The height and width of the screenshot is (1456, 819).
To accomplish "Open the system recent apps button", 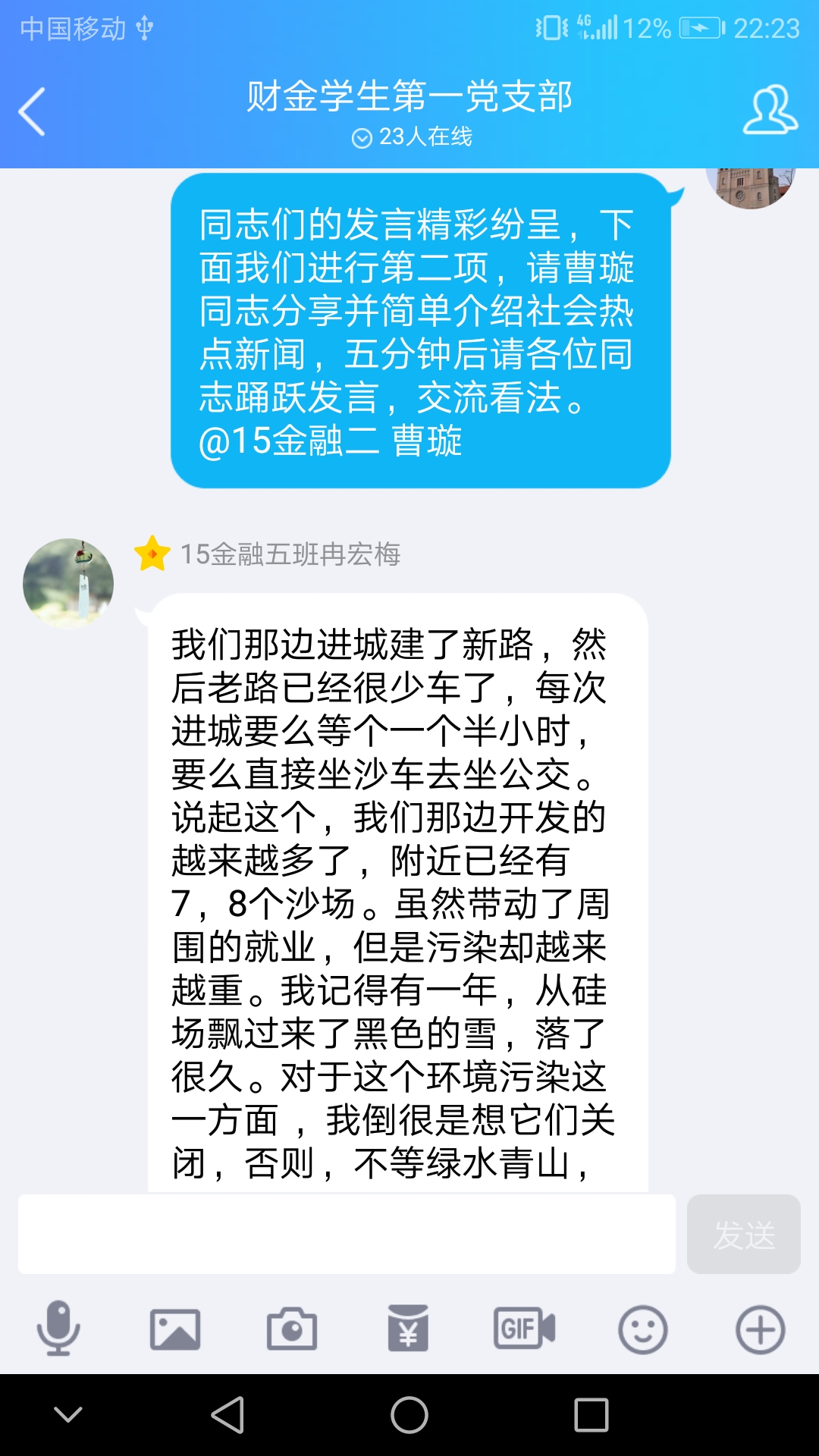I will coord(591,1415).
